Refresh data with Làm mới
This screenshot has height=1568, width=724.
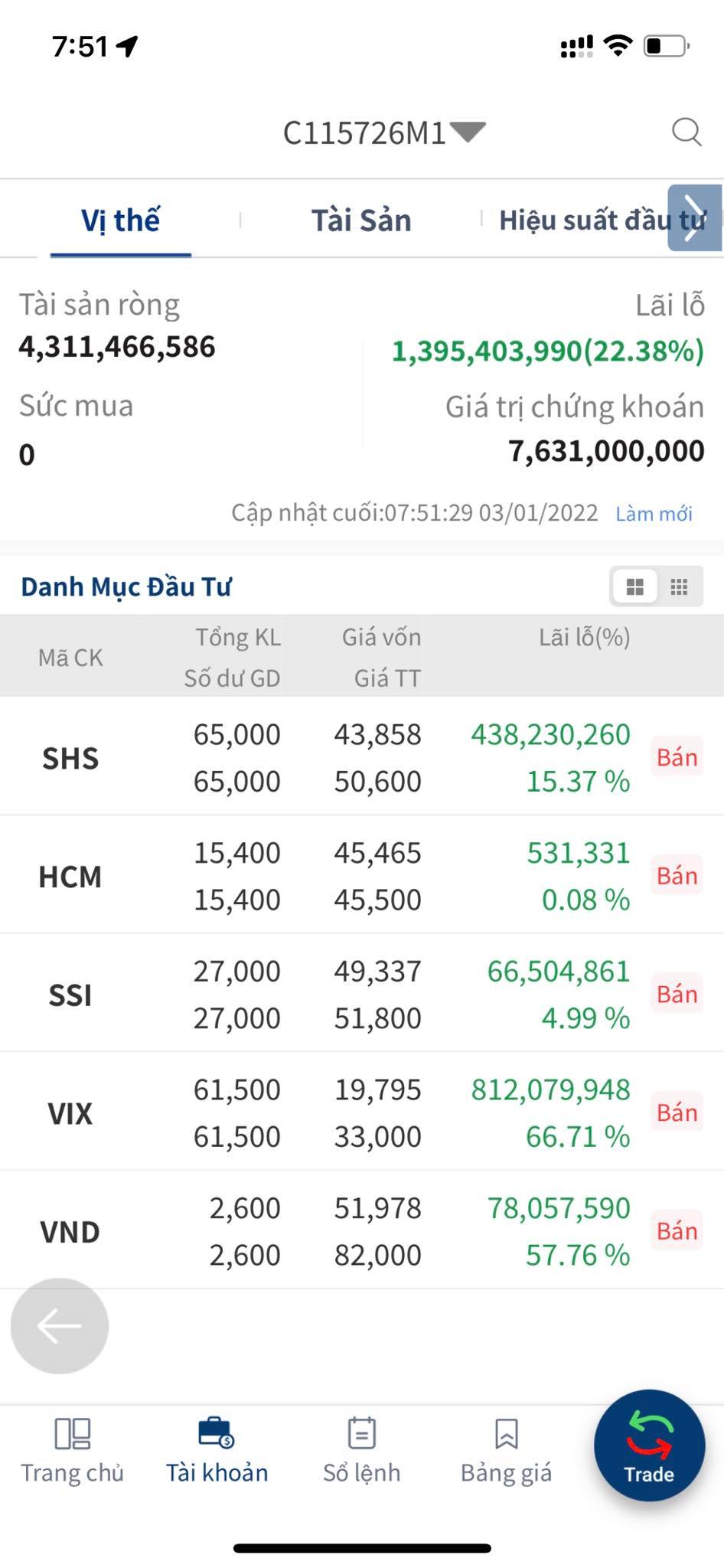(654, 513)
